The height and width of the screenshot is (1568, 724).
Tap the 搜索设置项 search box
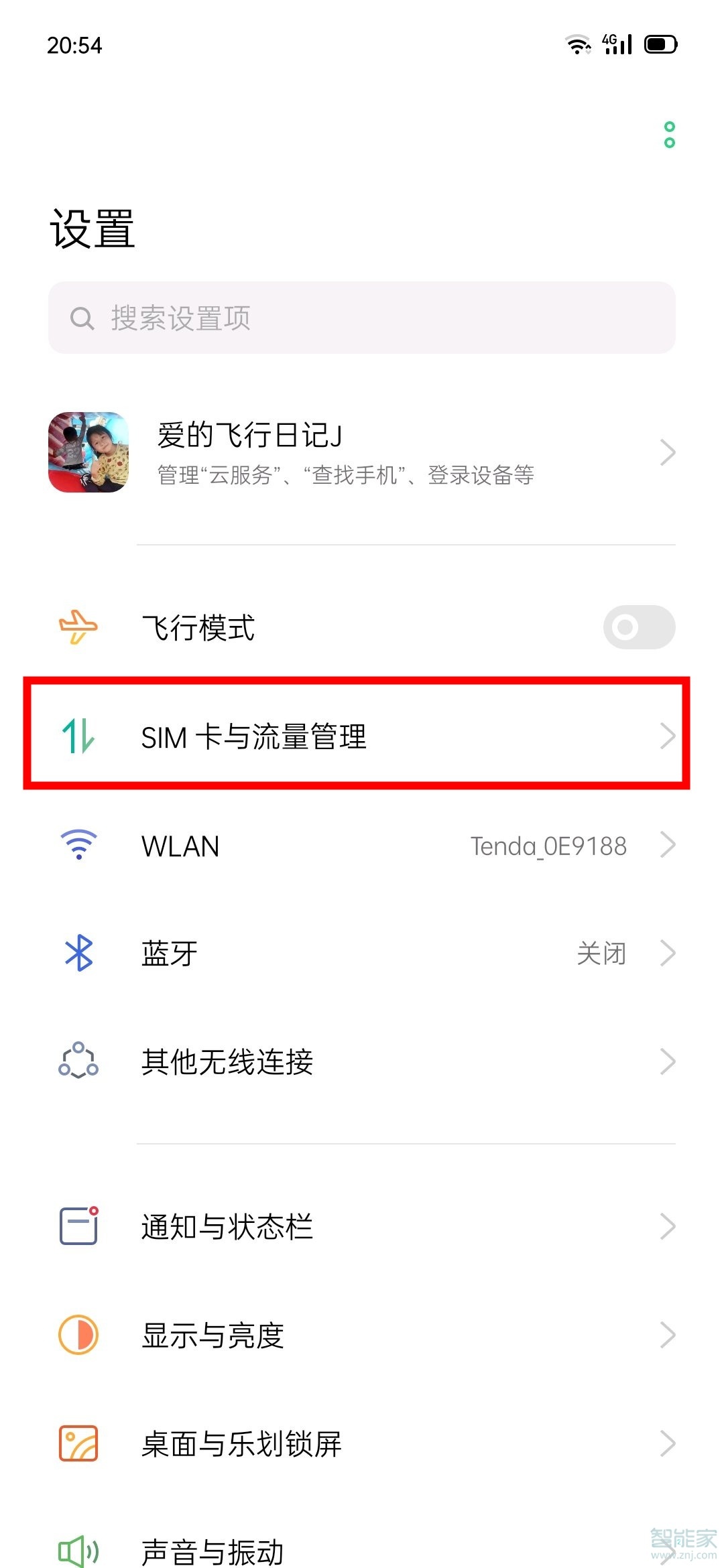tap(362, 318)
